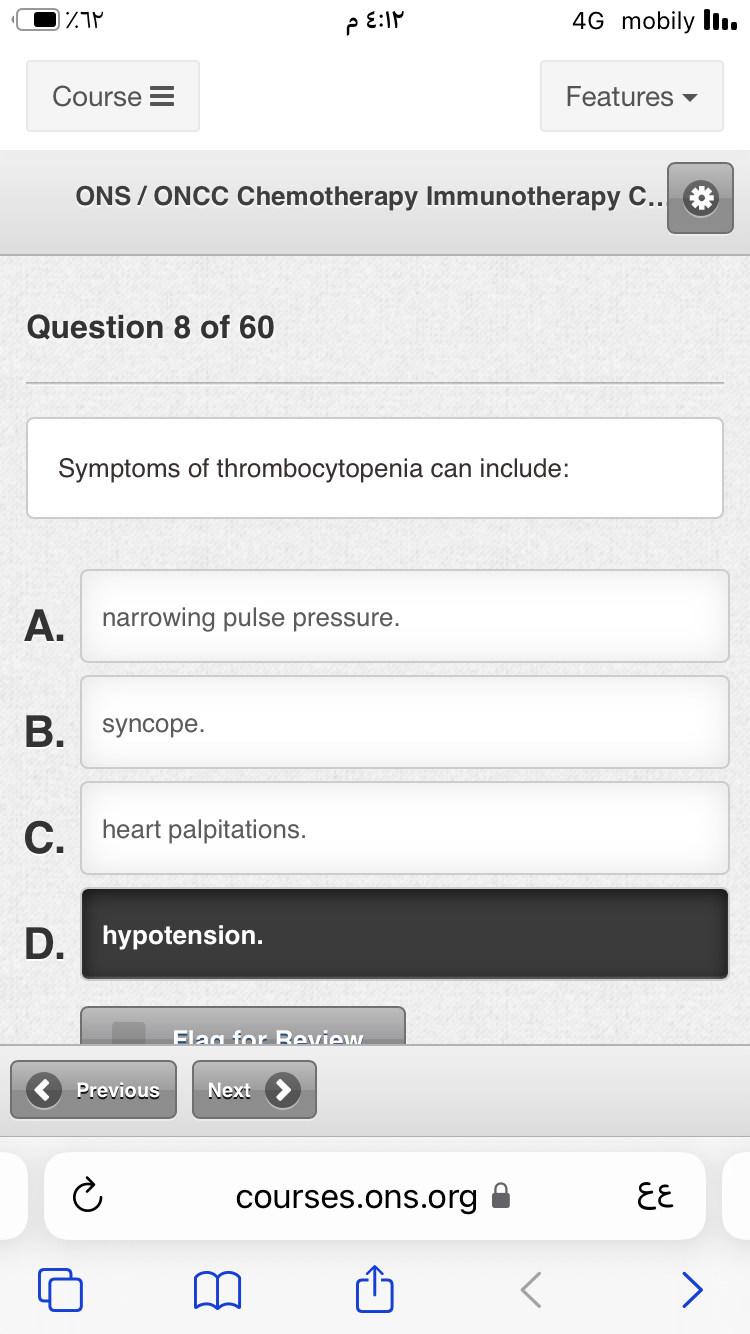Advance to the Next question
The width and height of the screenshot is (750, 1334).
(254, 1090)
